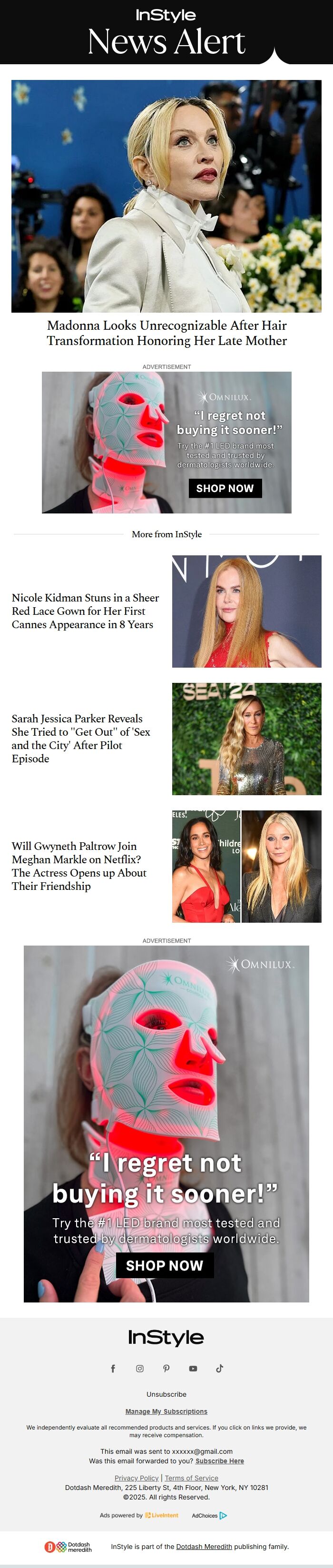Screen dimensions: 333x1568
Task: Open InStyle's Pinterest page
Action: [166, 1368]
